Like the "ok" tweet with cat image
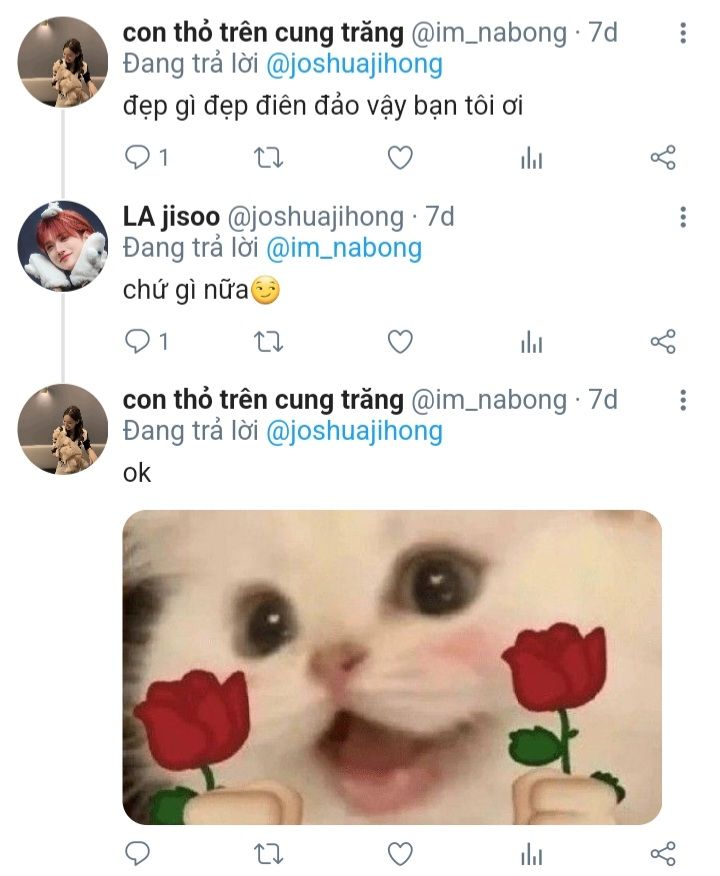720x876 pixels. click(400, 853)
